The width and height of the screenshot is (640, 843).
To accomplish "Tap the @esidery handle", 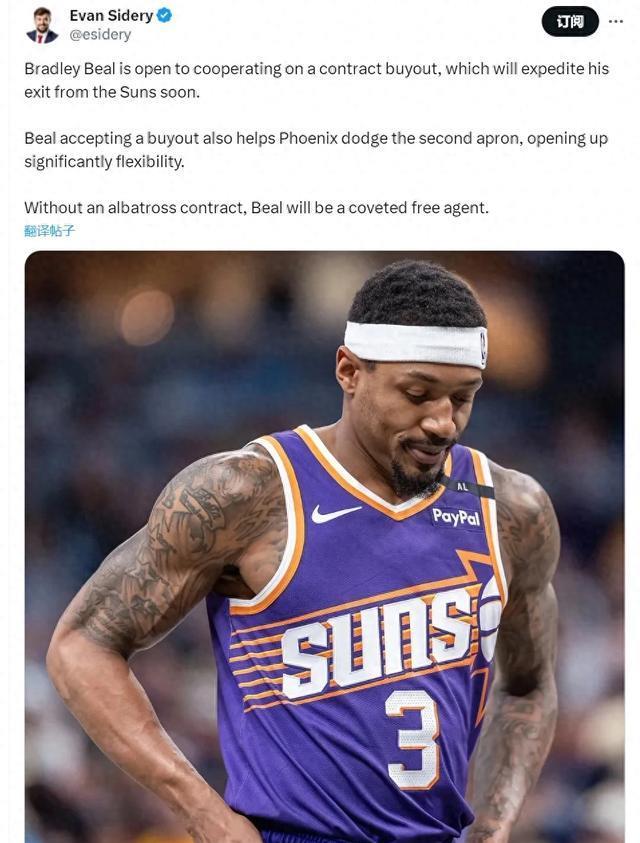I will 100,34.
